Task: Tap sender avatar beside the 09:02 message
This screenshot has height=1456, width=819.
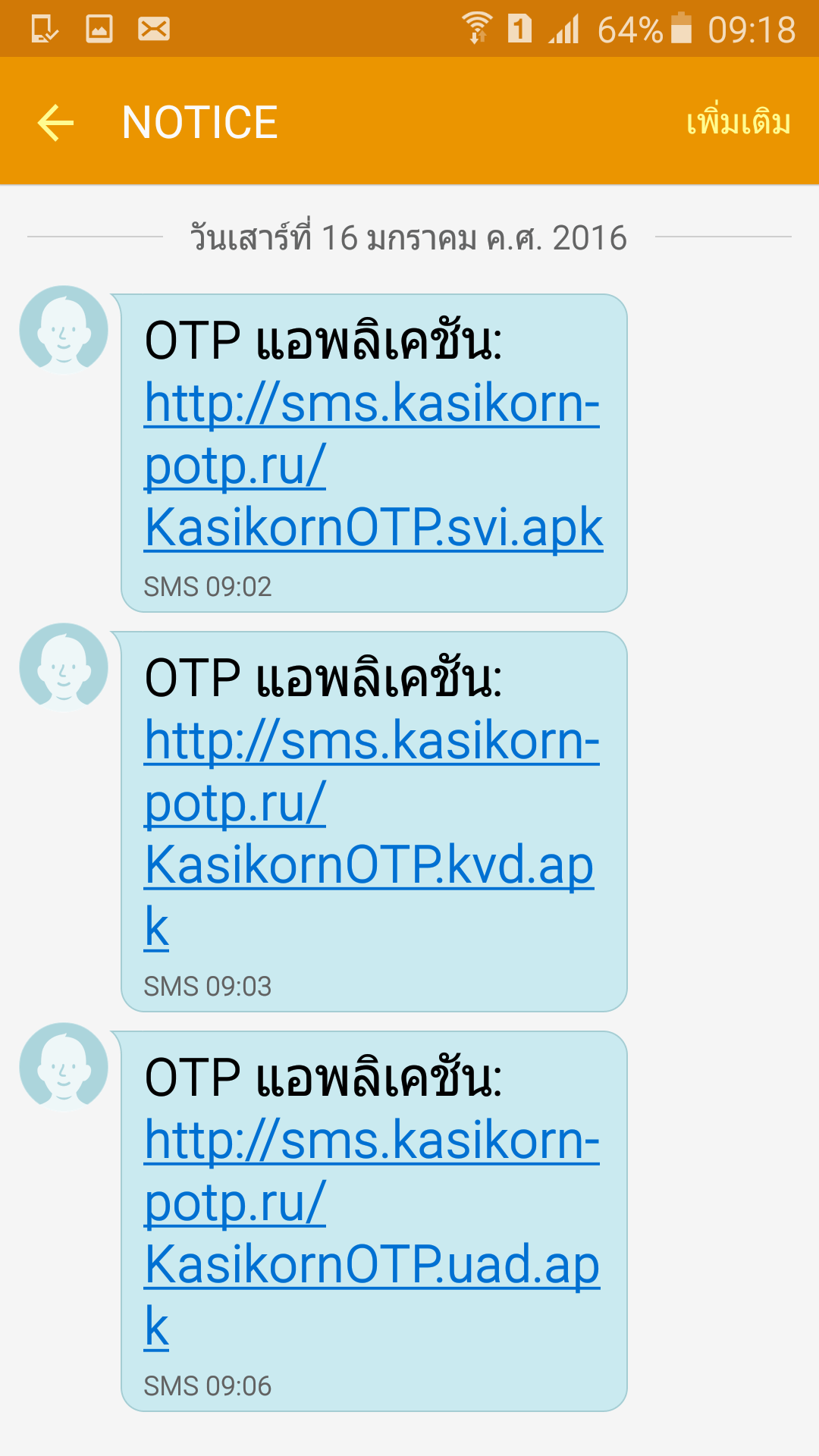Action: tap(64, 329)
